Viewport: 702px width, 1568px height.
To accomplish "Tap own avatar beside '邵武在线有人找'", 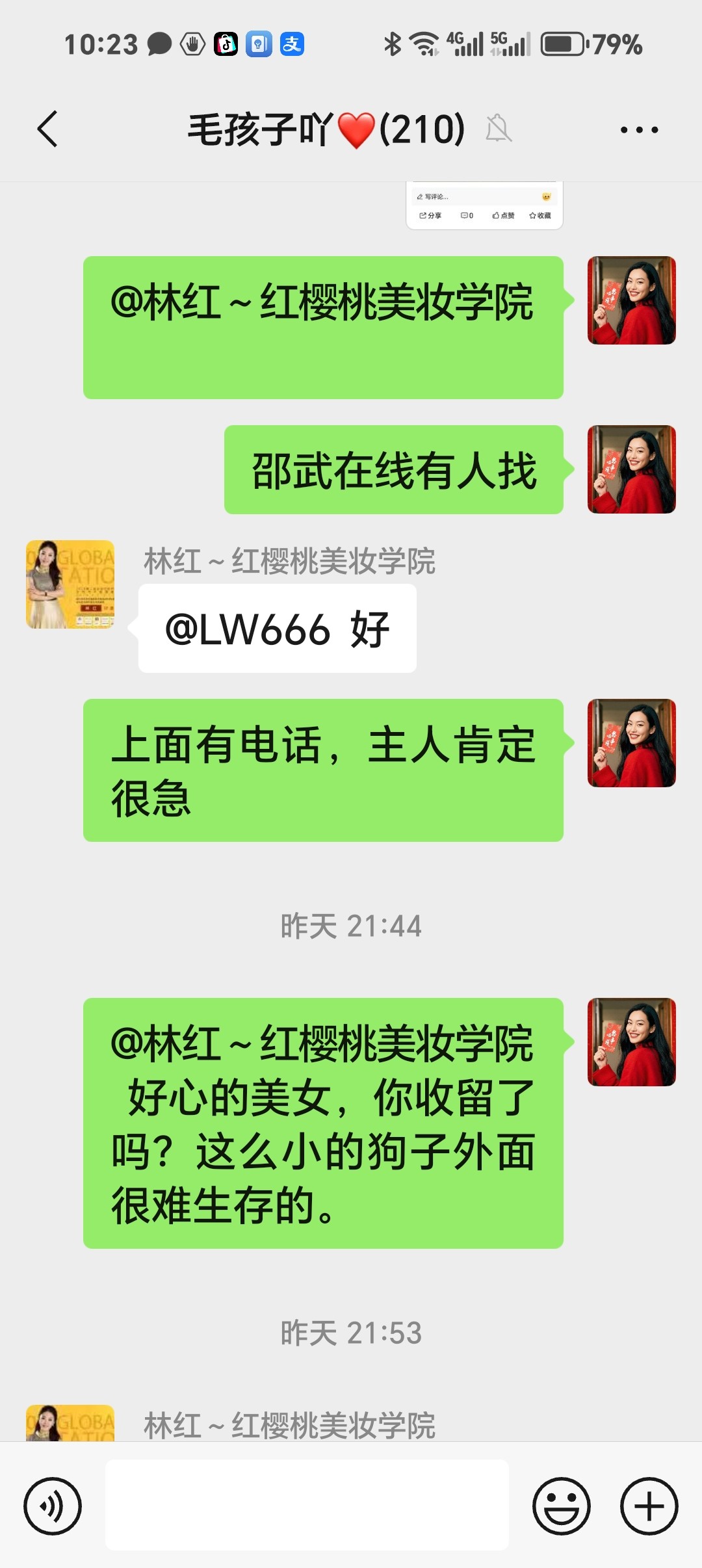I will 631,469.
